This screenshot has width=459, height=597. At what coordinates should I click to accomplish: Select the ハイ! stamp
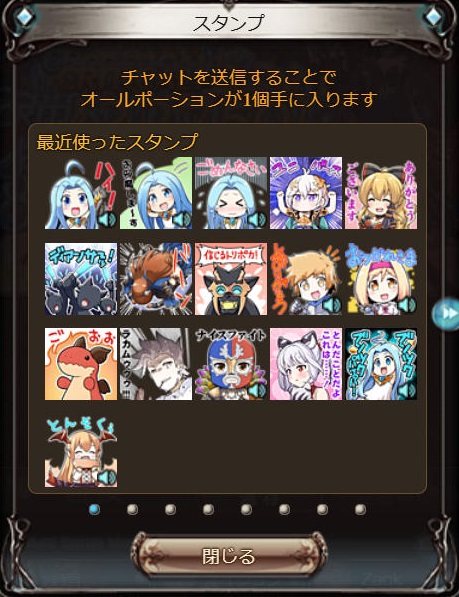tap(81, 193)
